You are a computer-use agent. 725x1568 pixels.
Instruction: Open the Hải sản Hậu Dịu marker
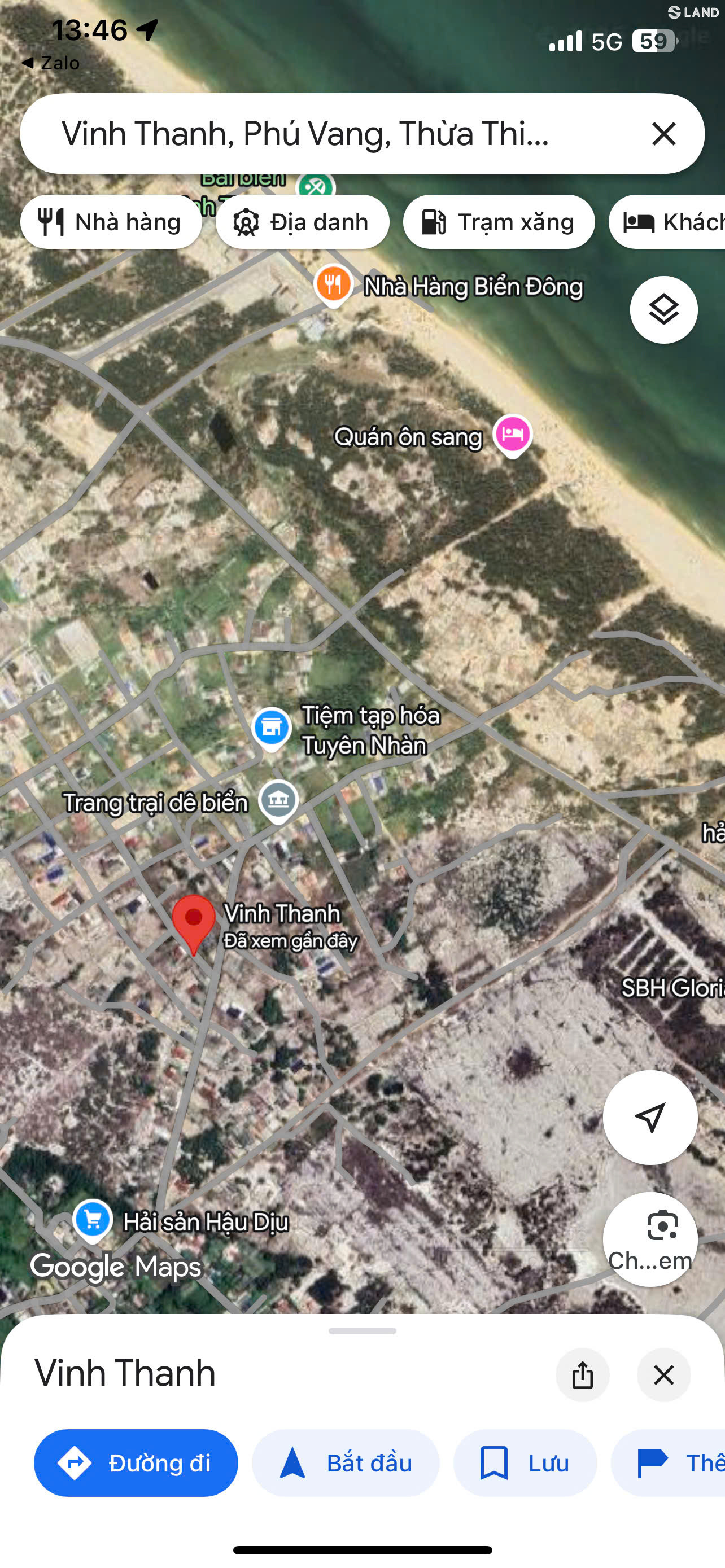pyautogui.click(x=93, y=1220)
